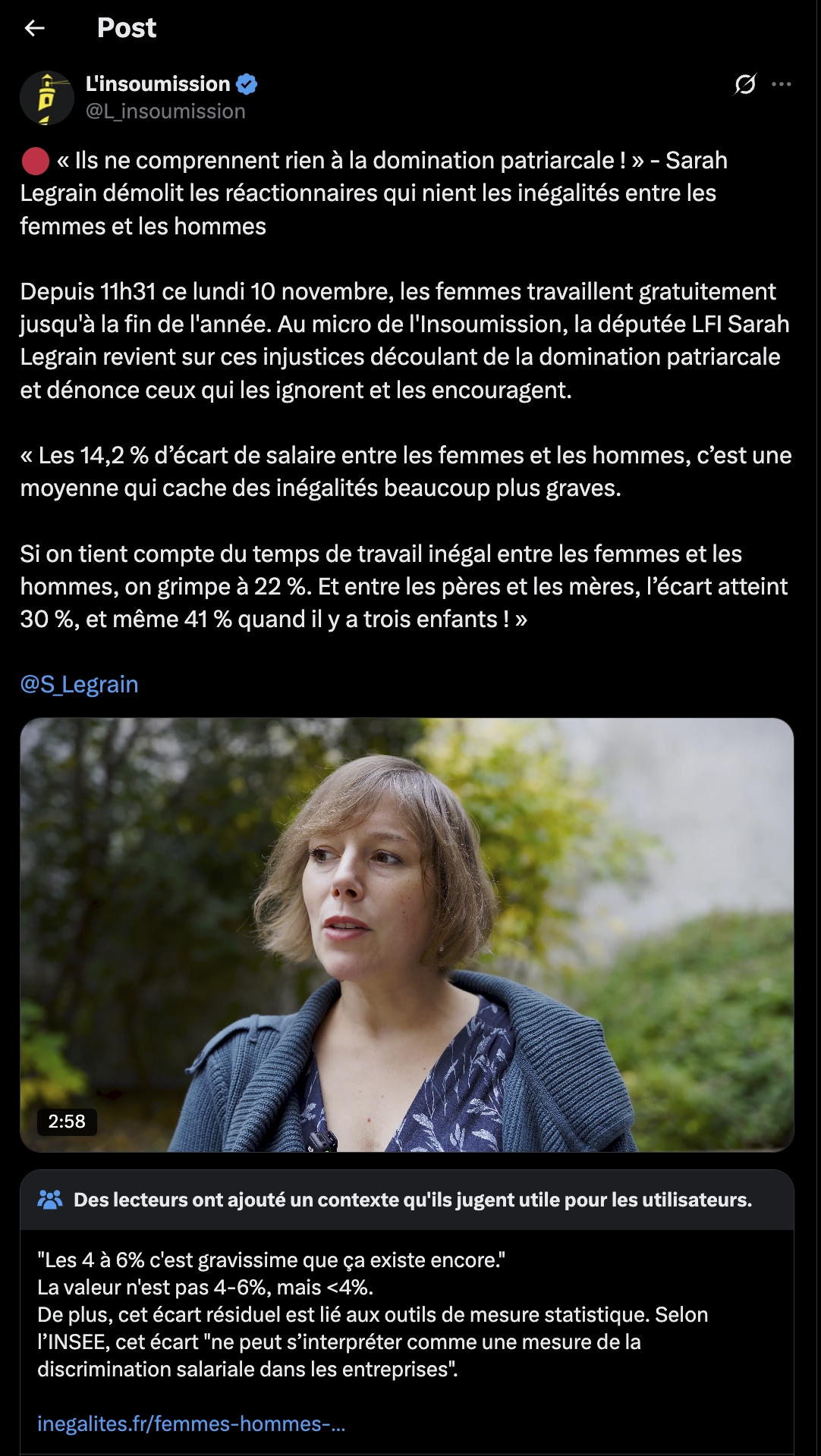The width and height of the screenshot is (821, 1456).
Task: Open the inegalites.fr source link
Action: [x=191, y=1423]
